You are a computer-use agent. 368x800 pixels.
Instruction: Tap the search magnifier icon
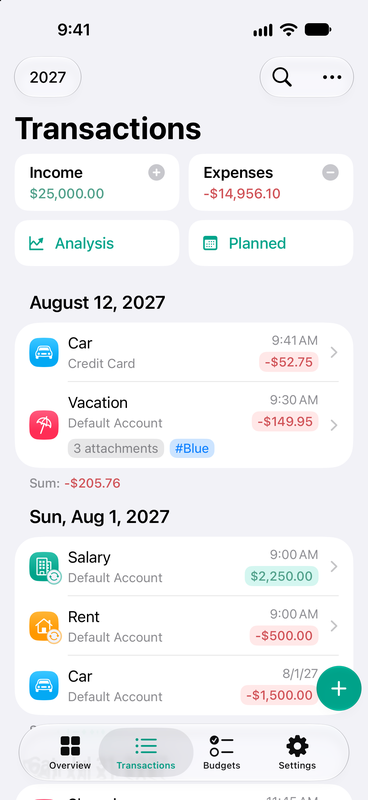[x=282, y=78]
